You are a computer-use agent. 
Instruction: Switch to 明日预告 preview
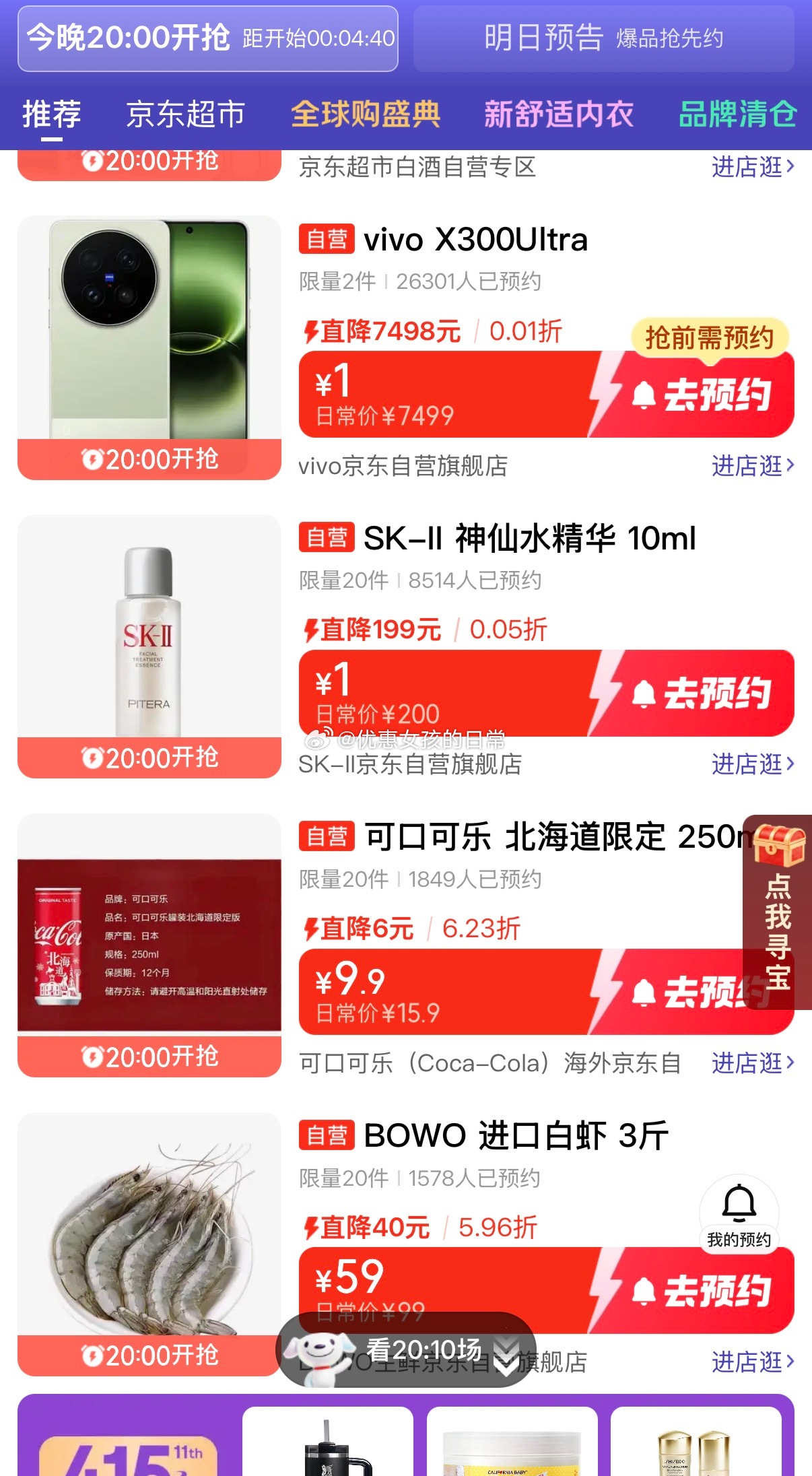click(x=603, y=38)
